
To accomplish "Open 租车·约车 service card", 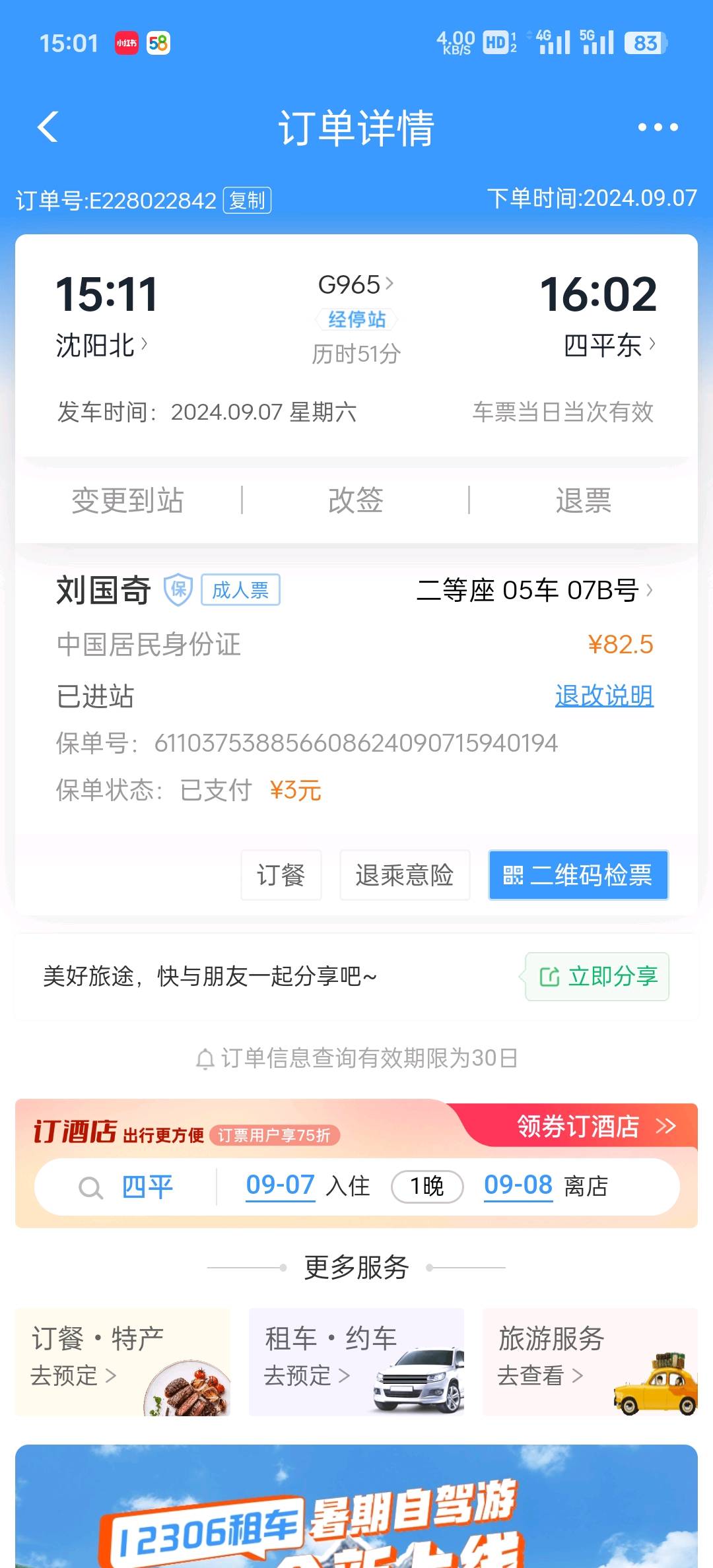I will click(x=356, y=1361).
